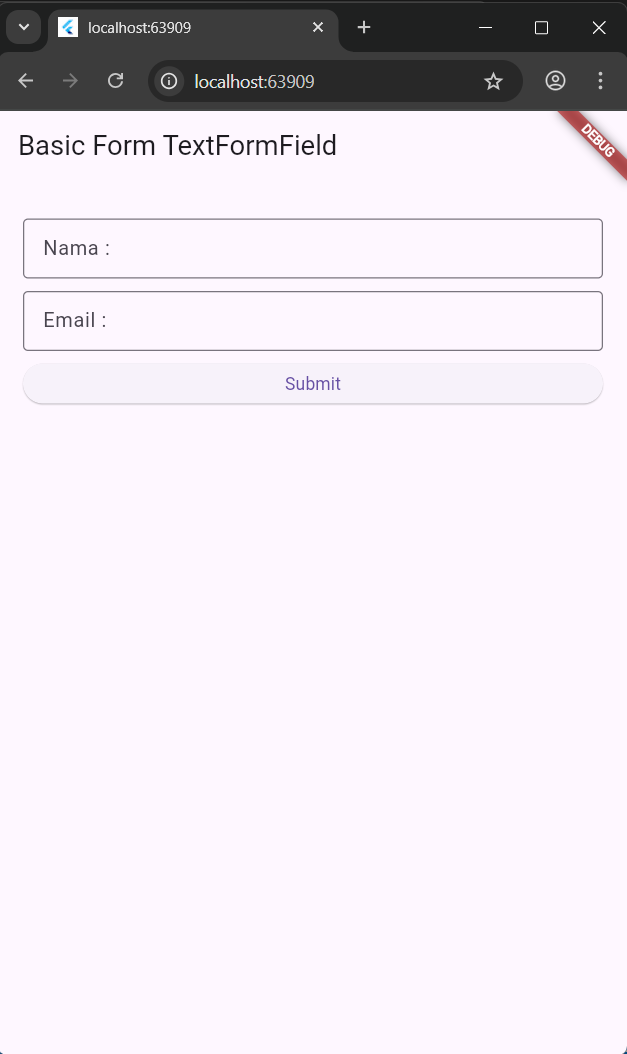Screen dimensions: 627x1054
Task: Go back to the previous page
Action: tap(26, 81)
